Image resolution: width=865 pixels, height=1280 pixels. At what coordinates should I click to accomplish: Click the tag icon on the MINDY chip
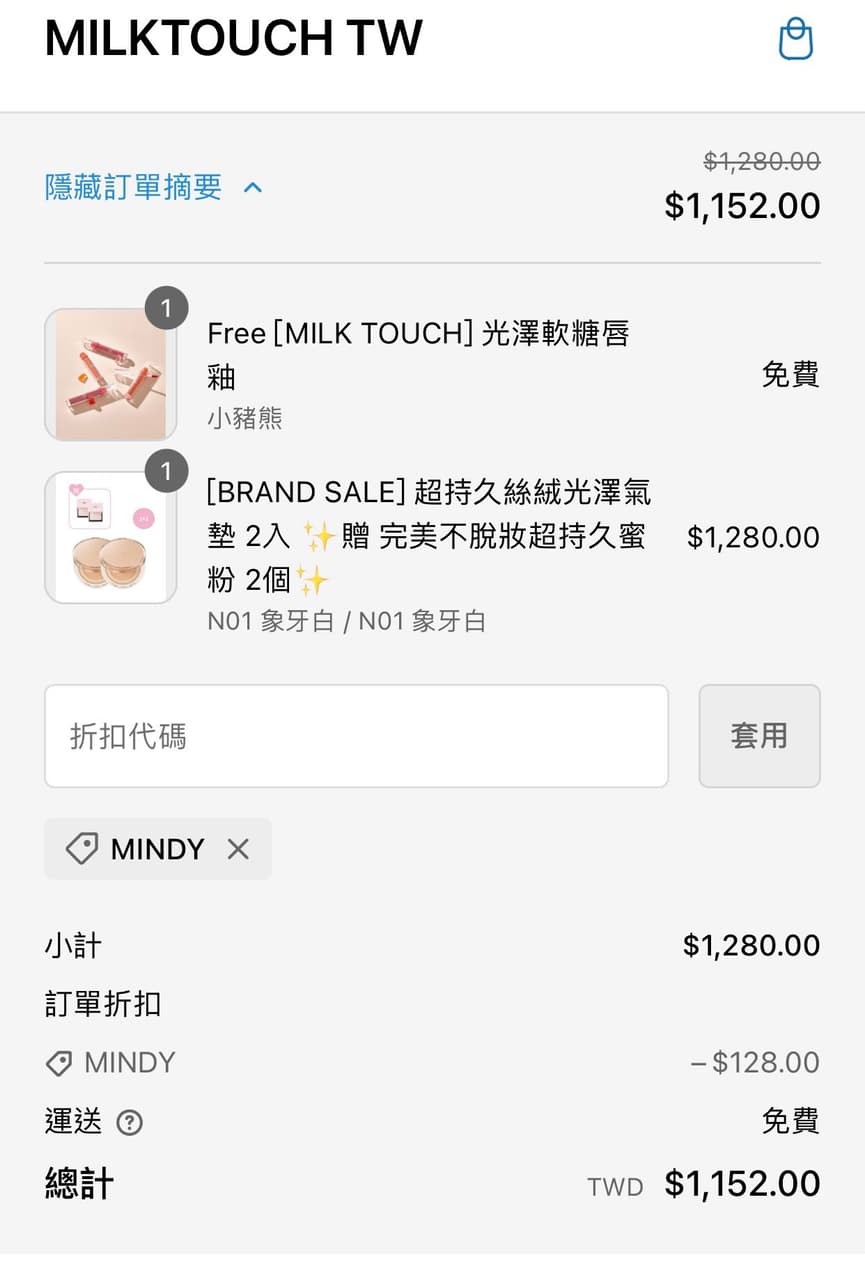coord(83,848)
